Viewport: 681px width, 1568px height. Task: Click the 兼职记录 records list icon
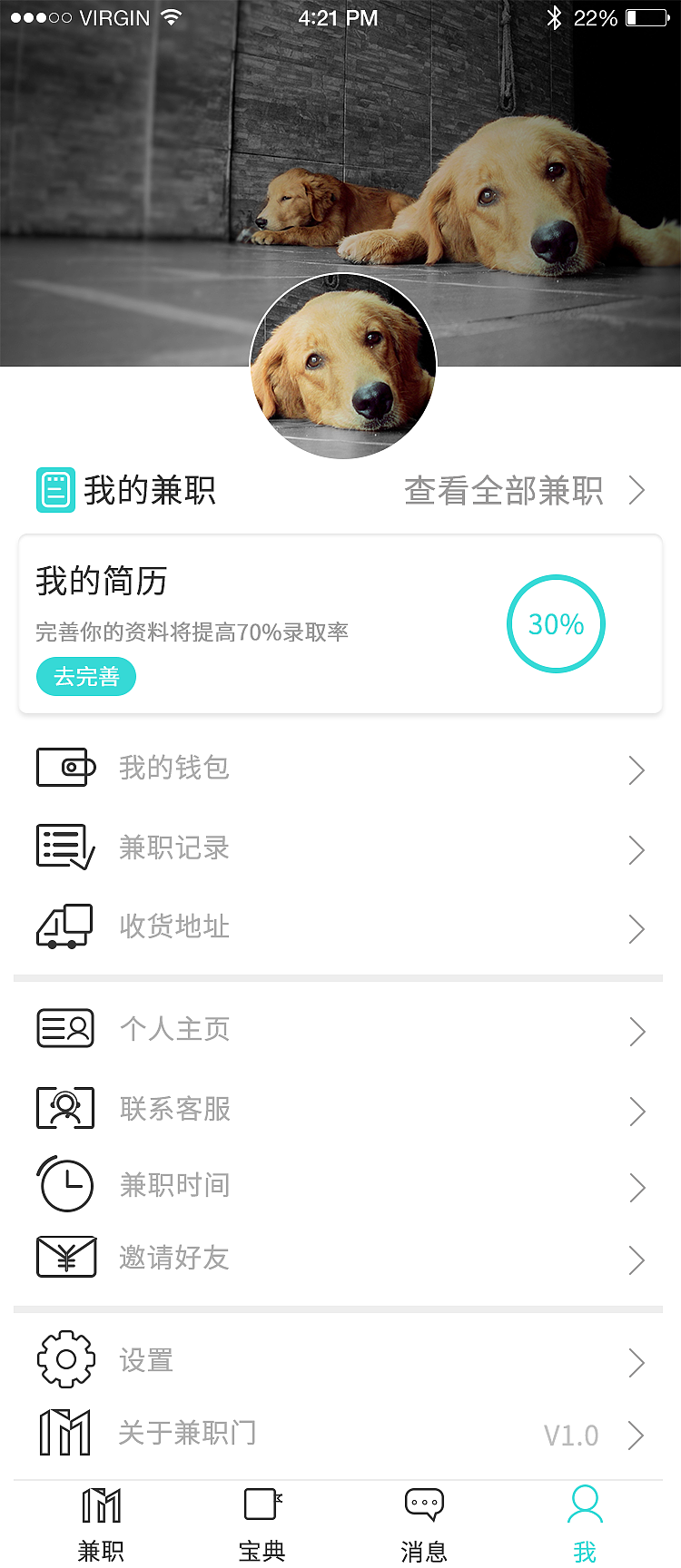click(x=64, y=846)
